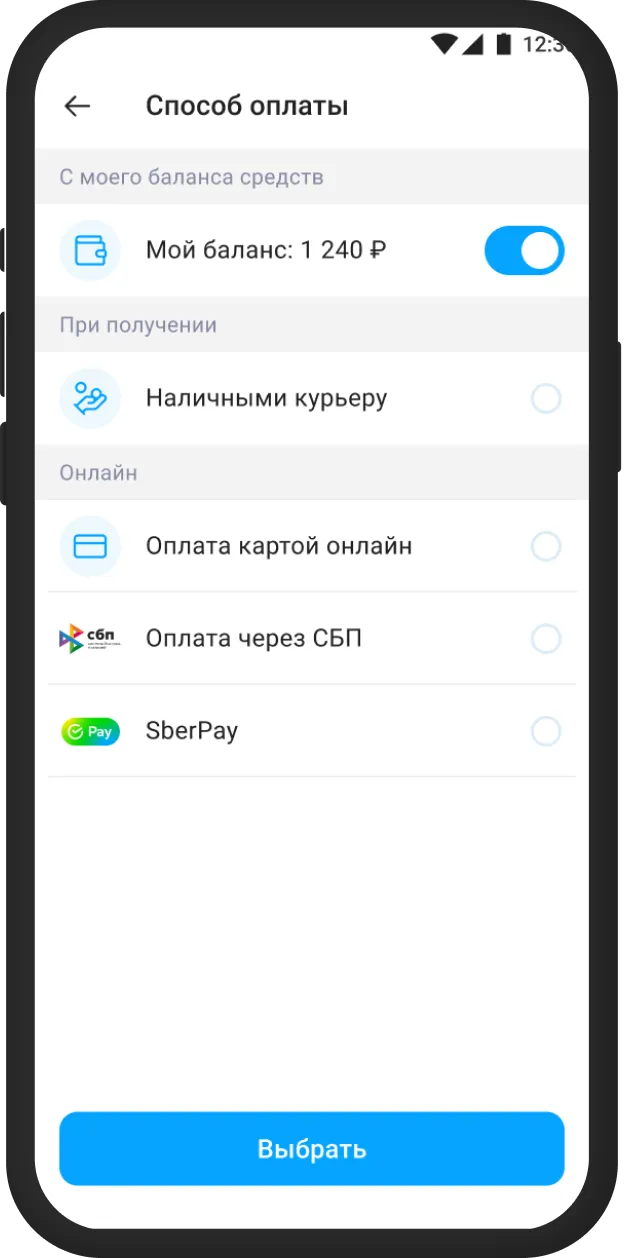Select payment via СБП
The height and width of the screenshot is (1258, 624).
coord(545,638)
